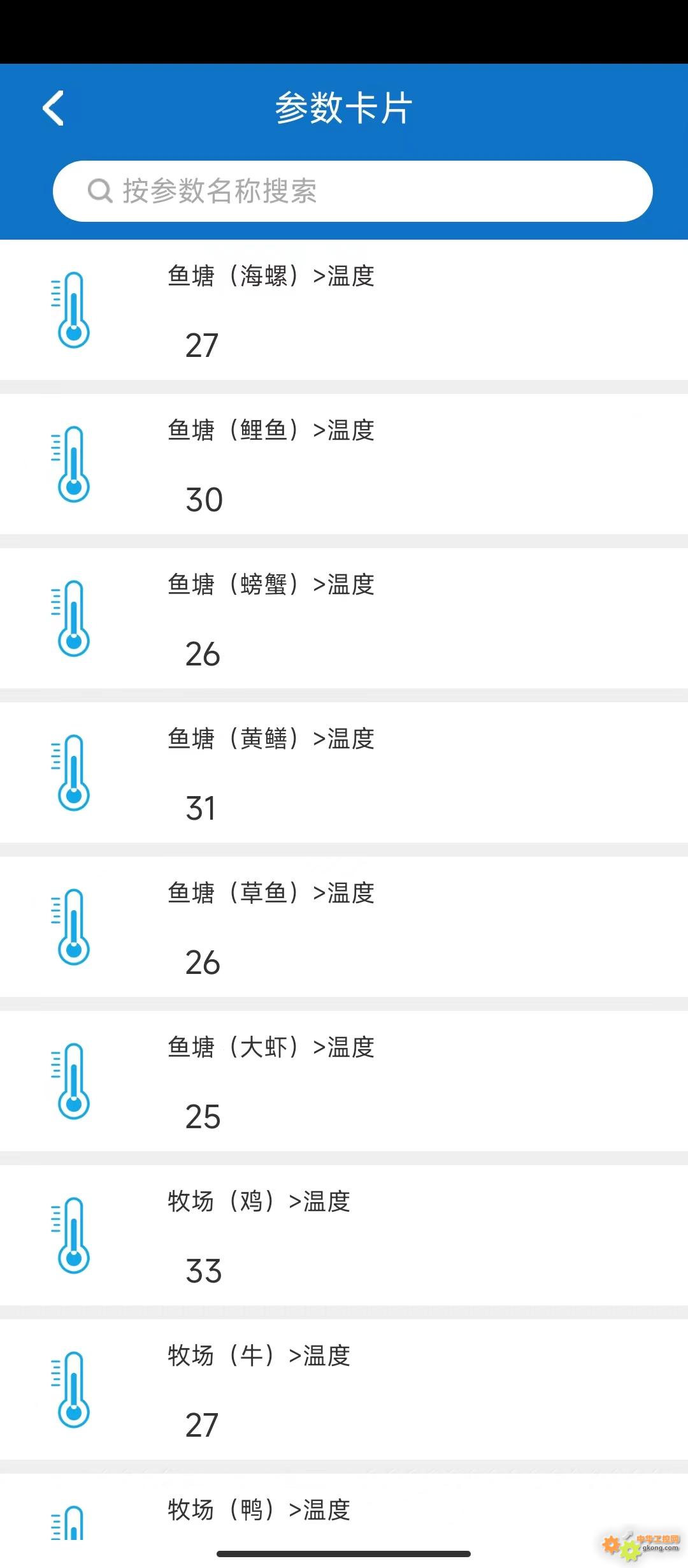
Task: View the 牧场（牛）>温度 parameter
Action: click(x=344, y=1390)
